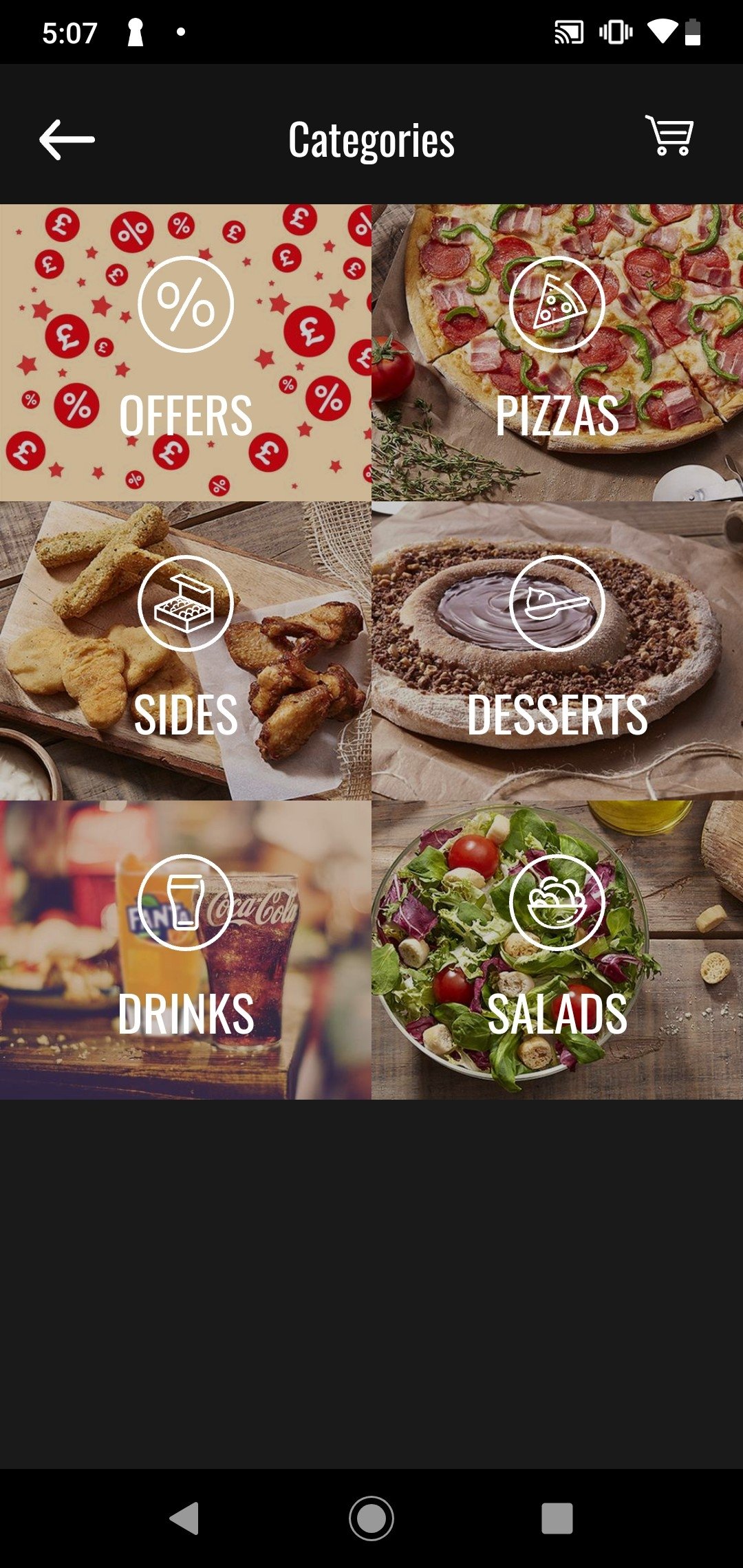Tap the system home button
Screen dimensions: 743x1568
click(371, 1518)
